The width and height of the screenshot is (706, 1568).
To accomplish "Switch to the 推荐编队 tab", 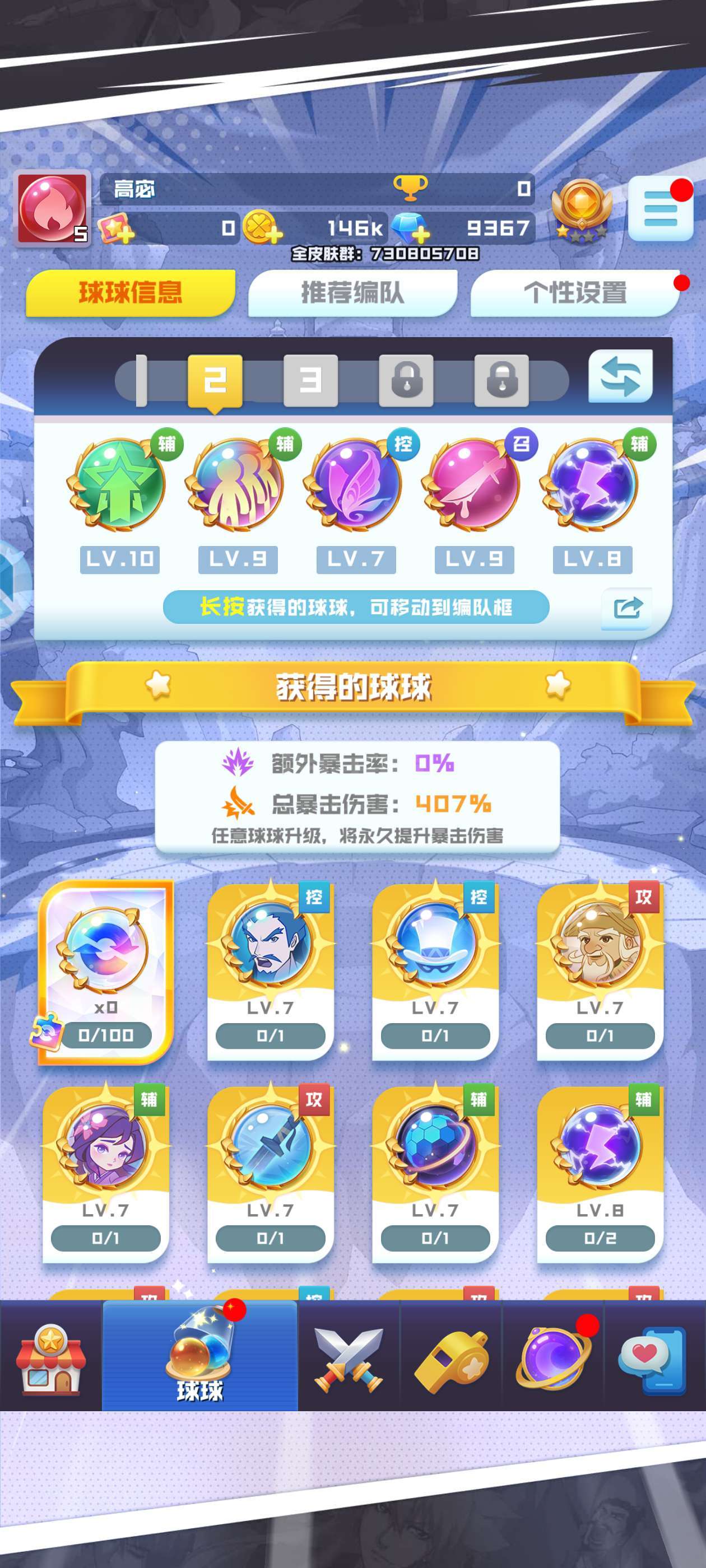I will (x=352, y=293).
